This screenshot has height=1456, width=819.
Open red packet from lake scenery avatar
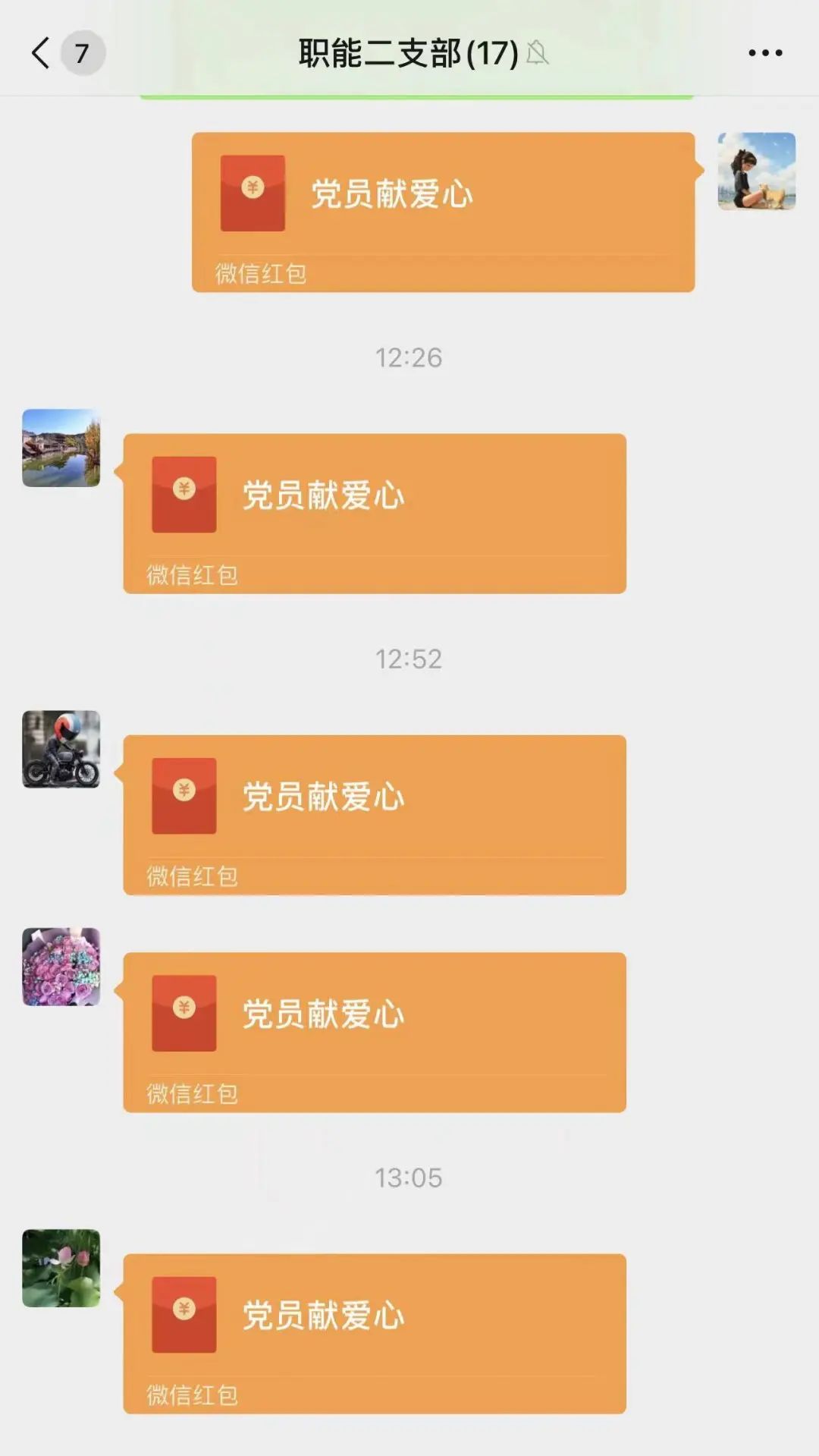pos(375,513)
